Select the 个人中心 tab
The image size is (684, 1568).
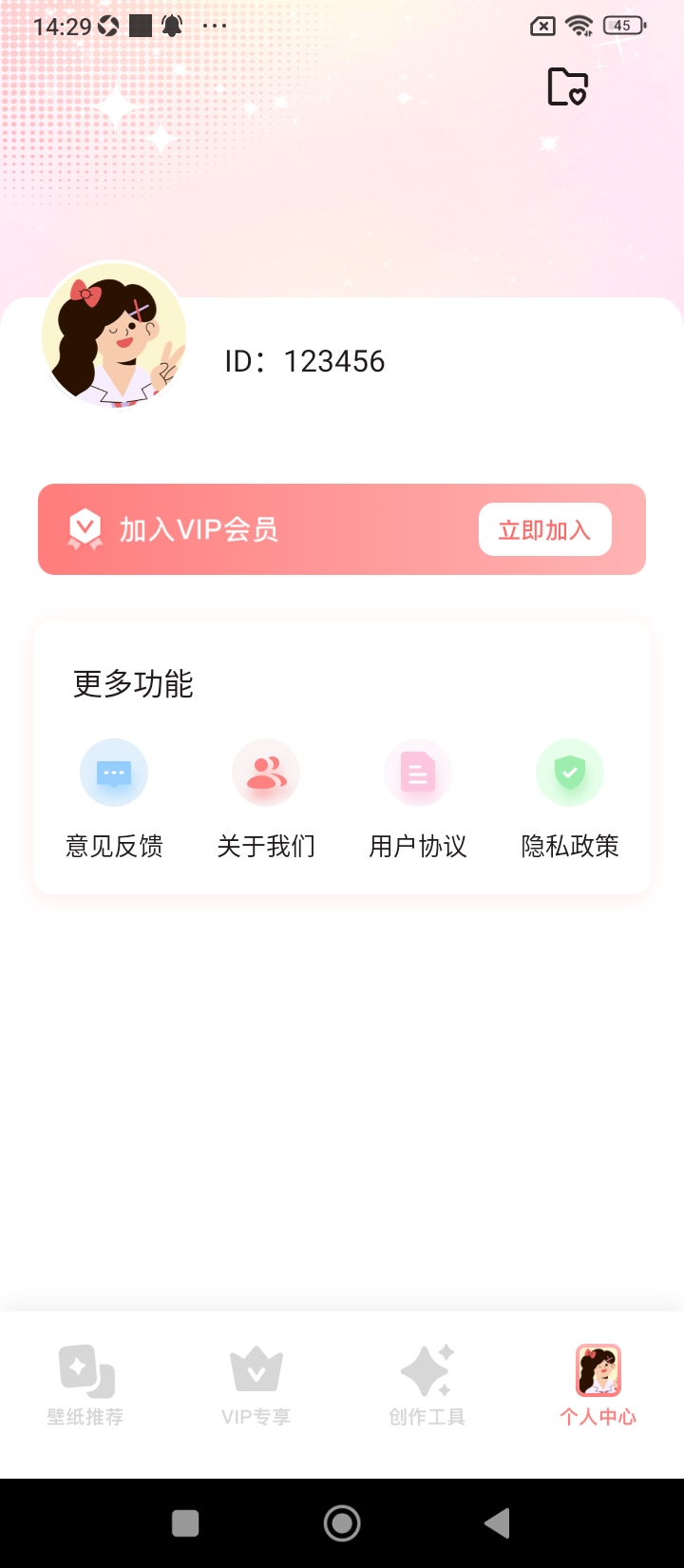pos(598,1386)
